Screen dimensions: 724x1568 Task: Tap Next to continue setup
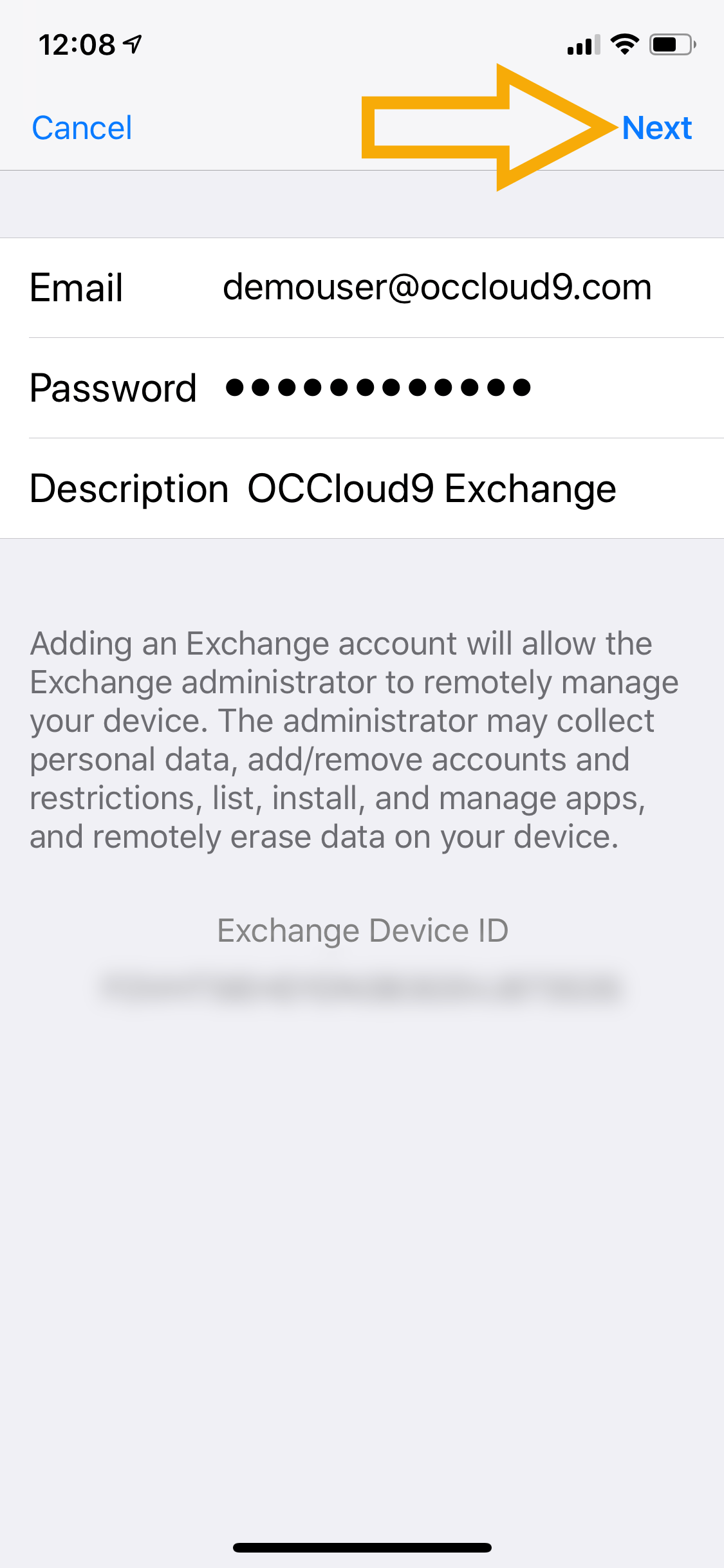(656, 127)
